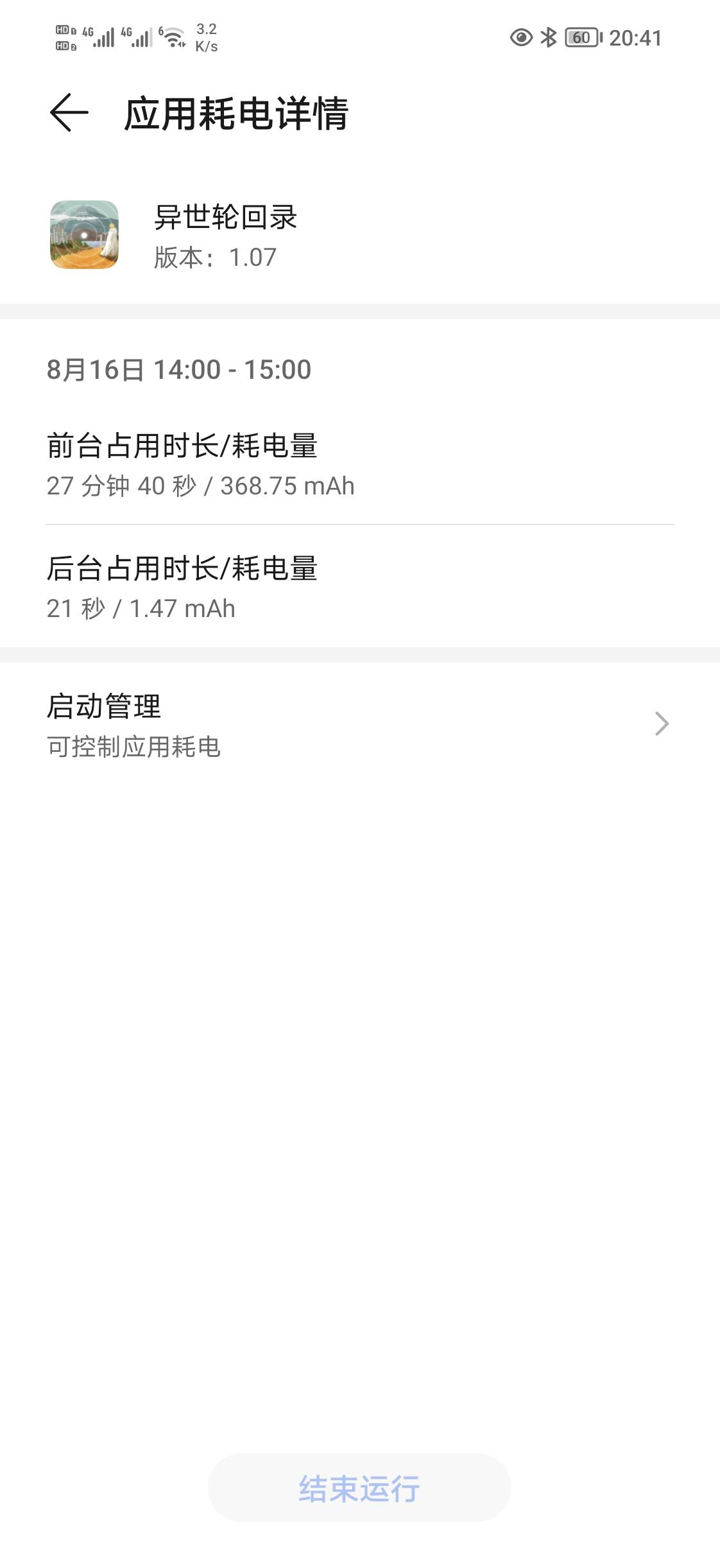Tap the network speed 3.2 K/s indicator
Screen dimensions: 720x1568
205,37
